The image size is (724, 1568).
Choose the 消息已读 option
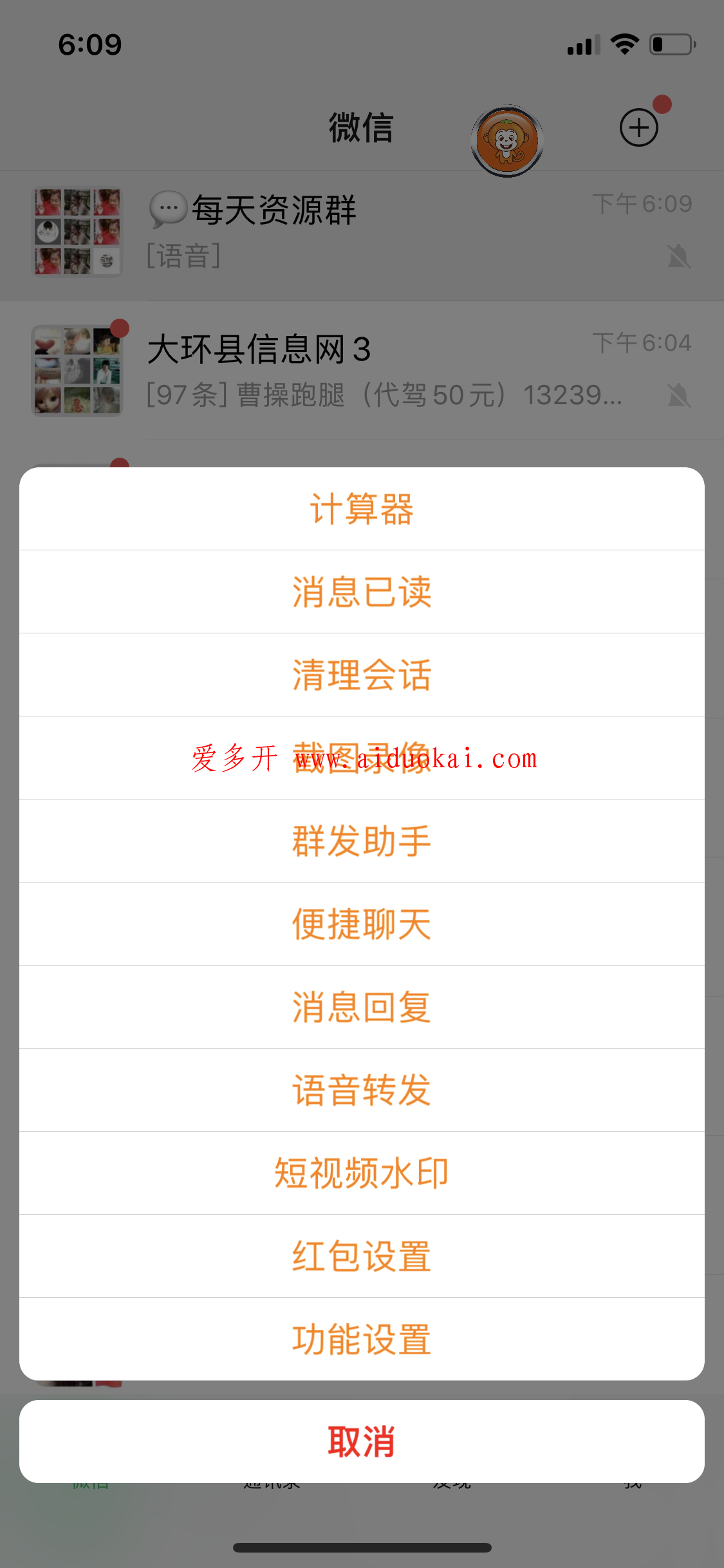tap(362, 592)
